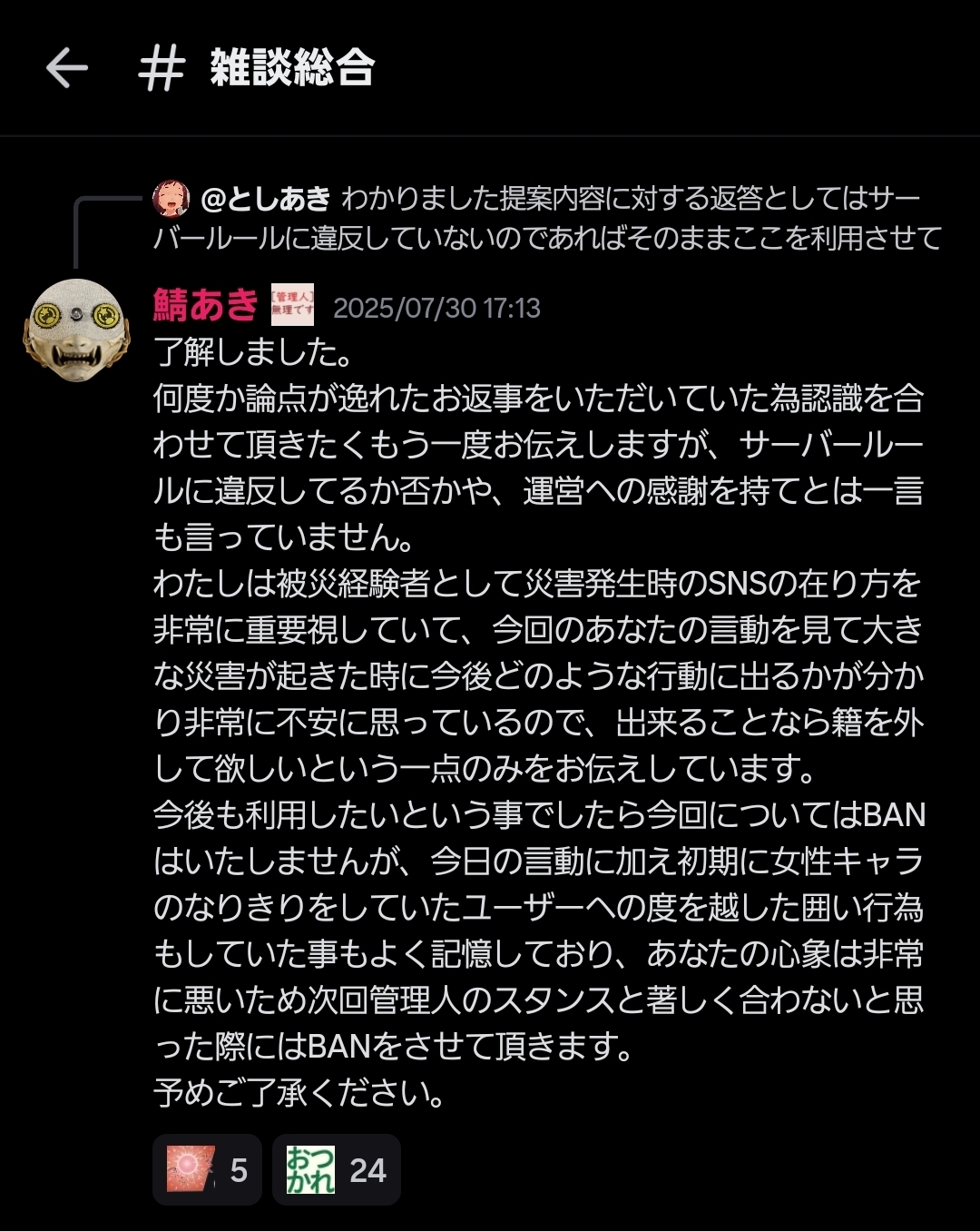The height and width of the screenshot is (1231, 980).
Task: Jump to the replied message from @としあき
Action: (x=549, y=218)
